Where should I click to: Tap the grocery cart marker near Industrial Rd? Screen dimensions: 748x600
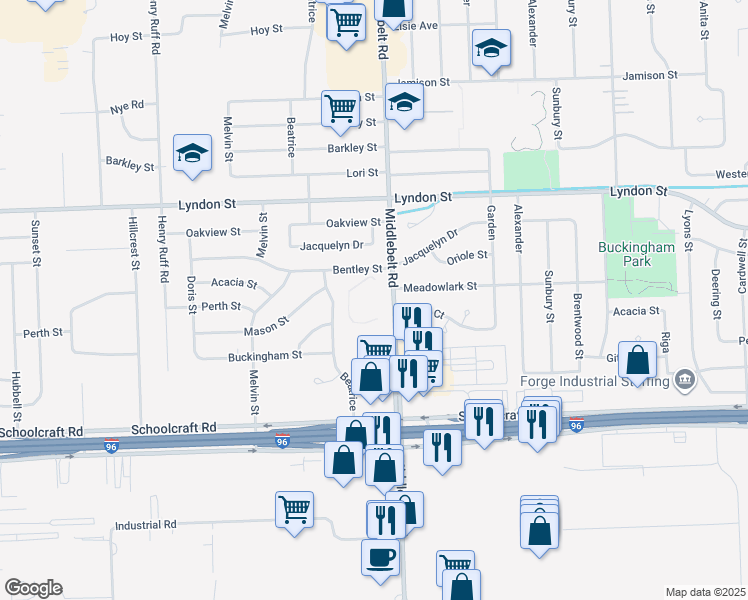(294, 510)
